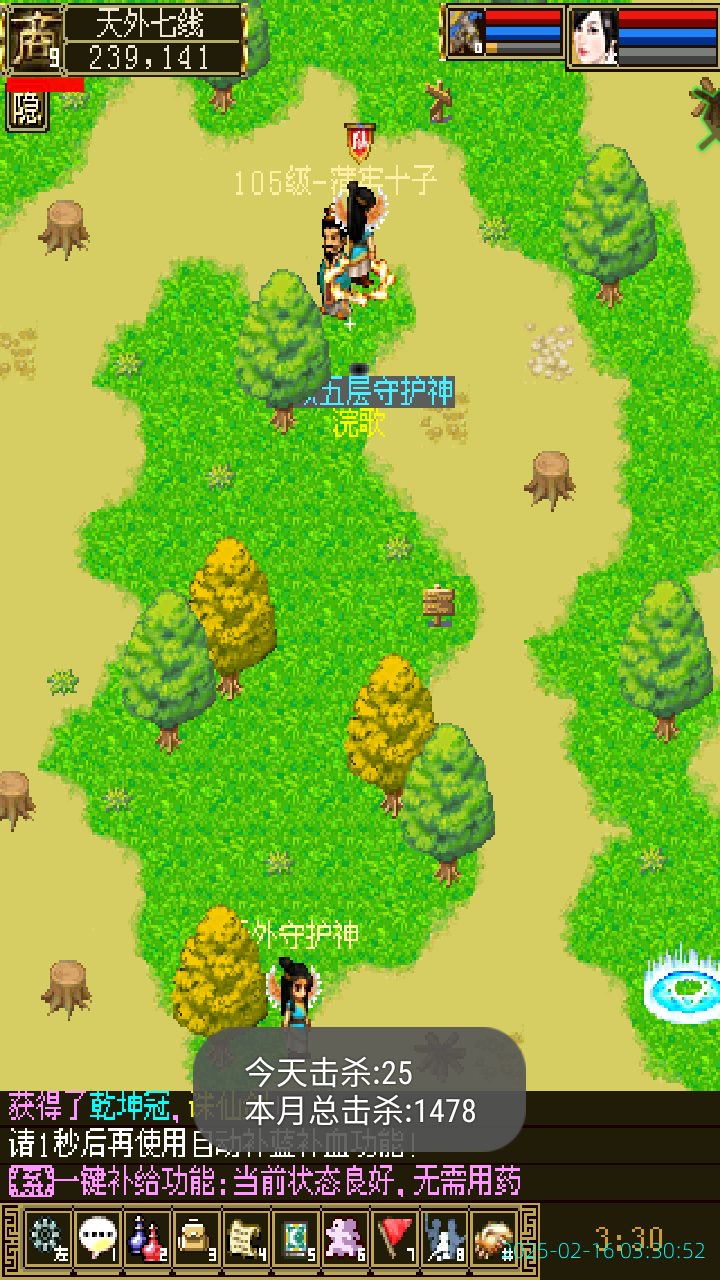Select the mounted warrior portrait at the top
The image size is (720, 1280).
coord(465,35)
